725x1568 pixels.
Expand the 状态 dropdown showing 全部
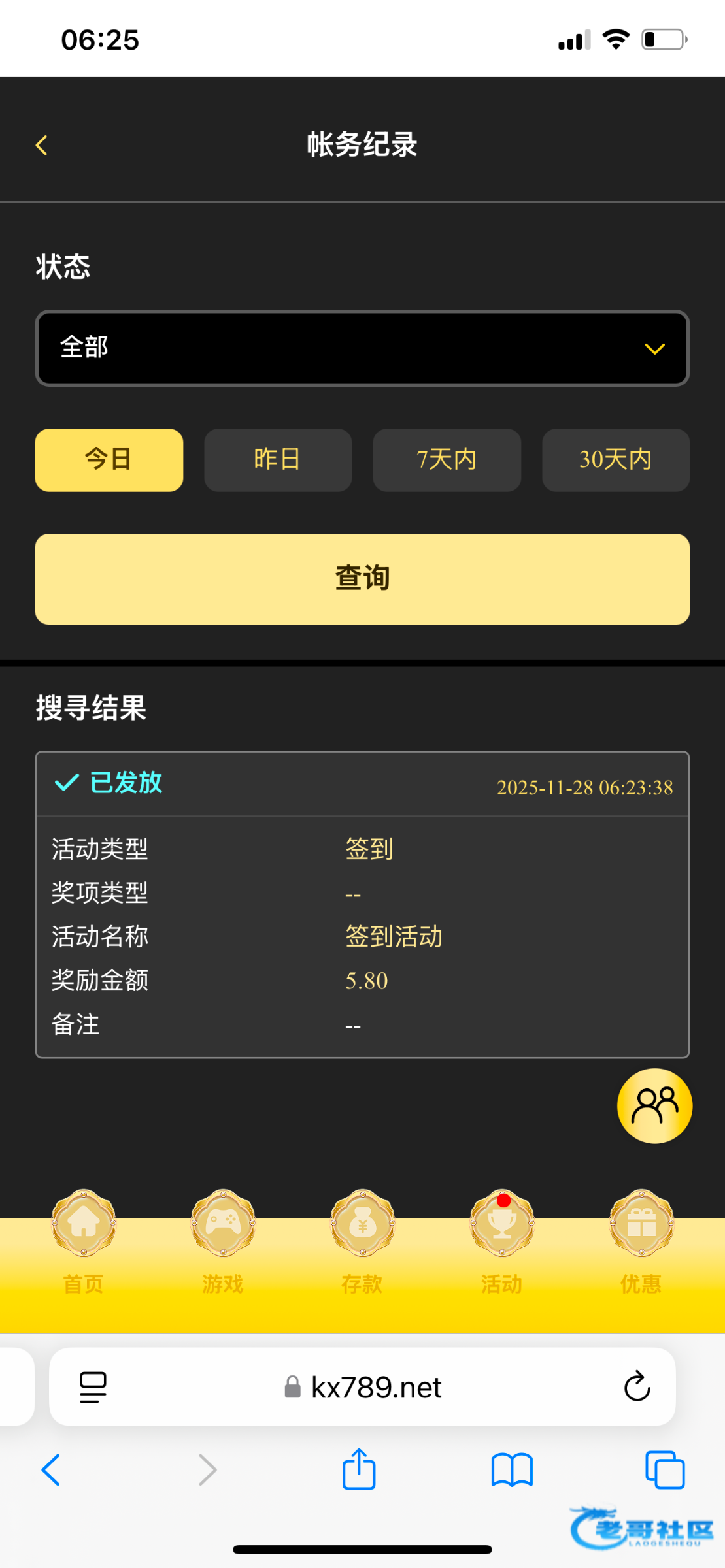tap(362, 348)
